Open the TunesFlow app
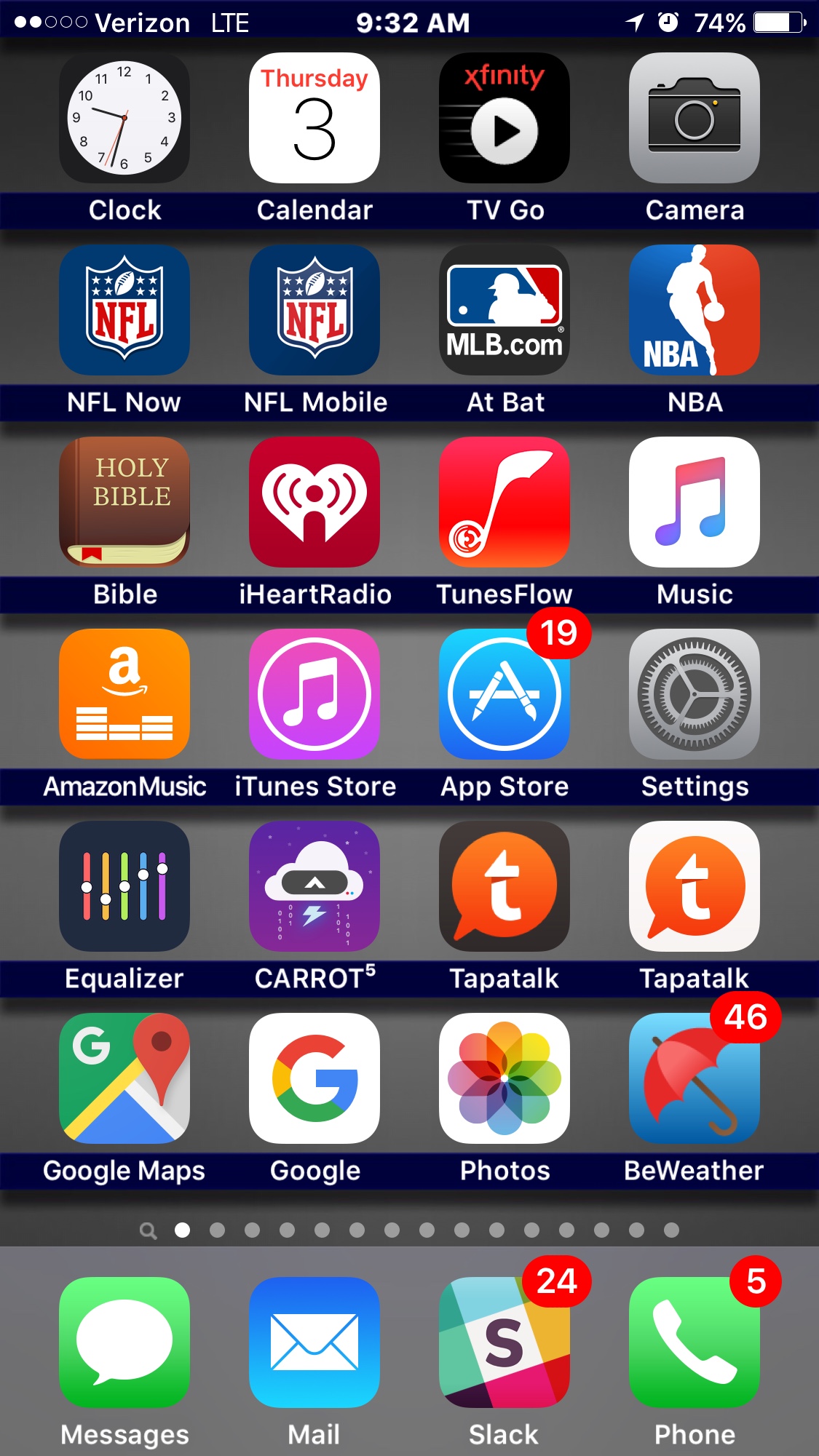Screen dimensions: 819x1456 coord(505,502)
